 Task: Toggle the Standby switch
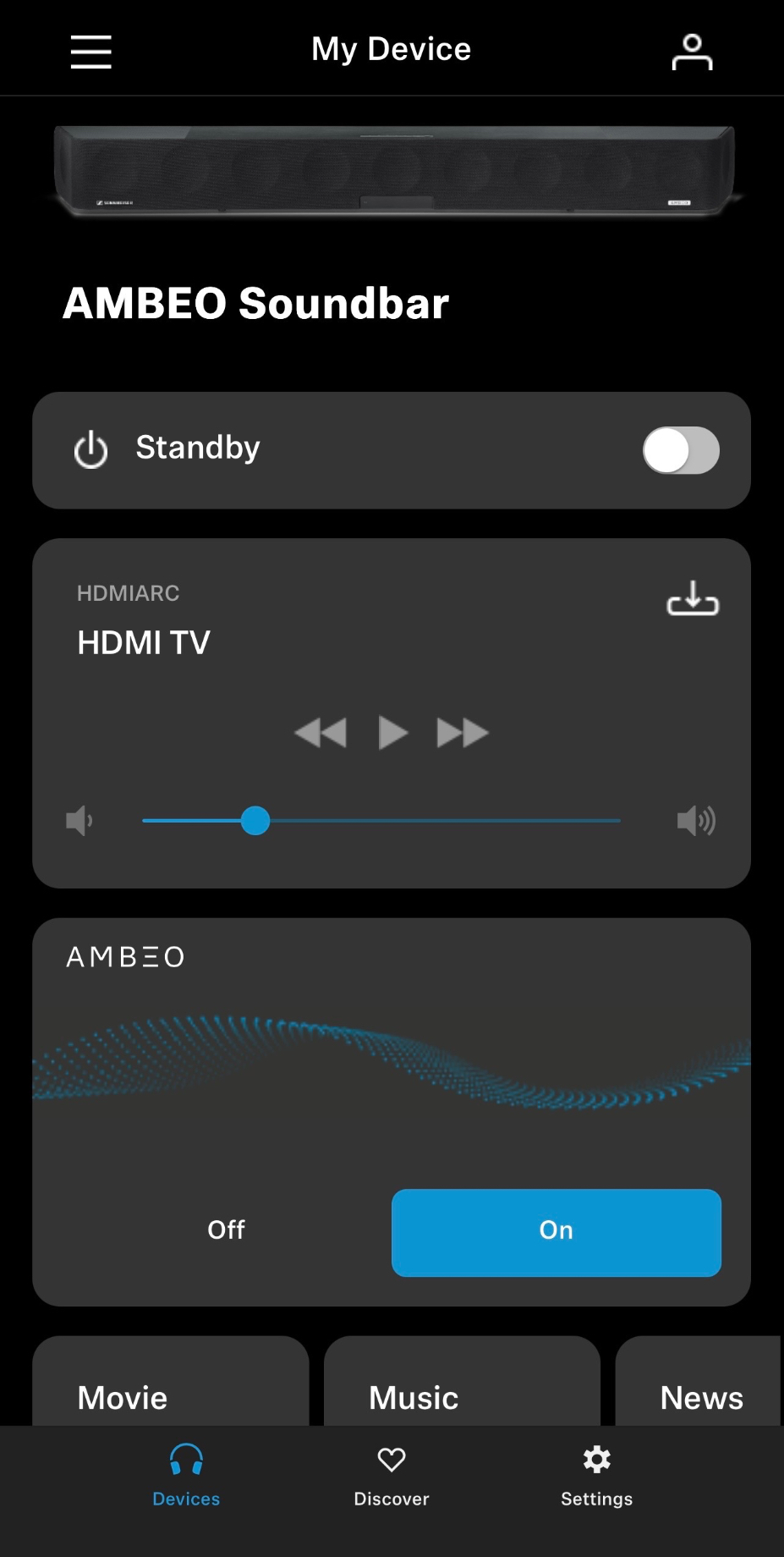pyautogui.click(x=681, y=450)
